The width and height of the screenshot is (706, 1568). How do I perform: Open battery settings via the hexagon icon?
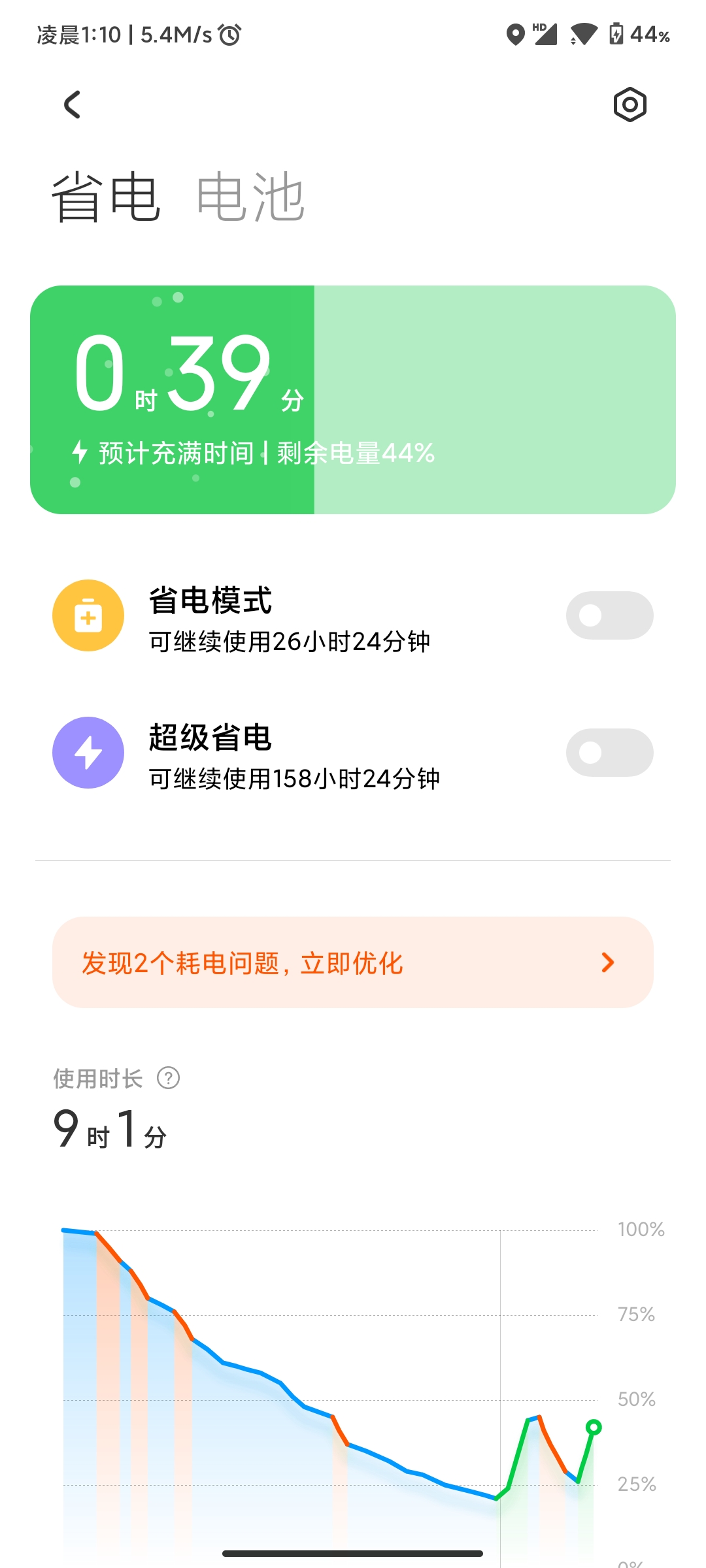[x=630, y=105]
